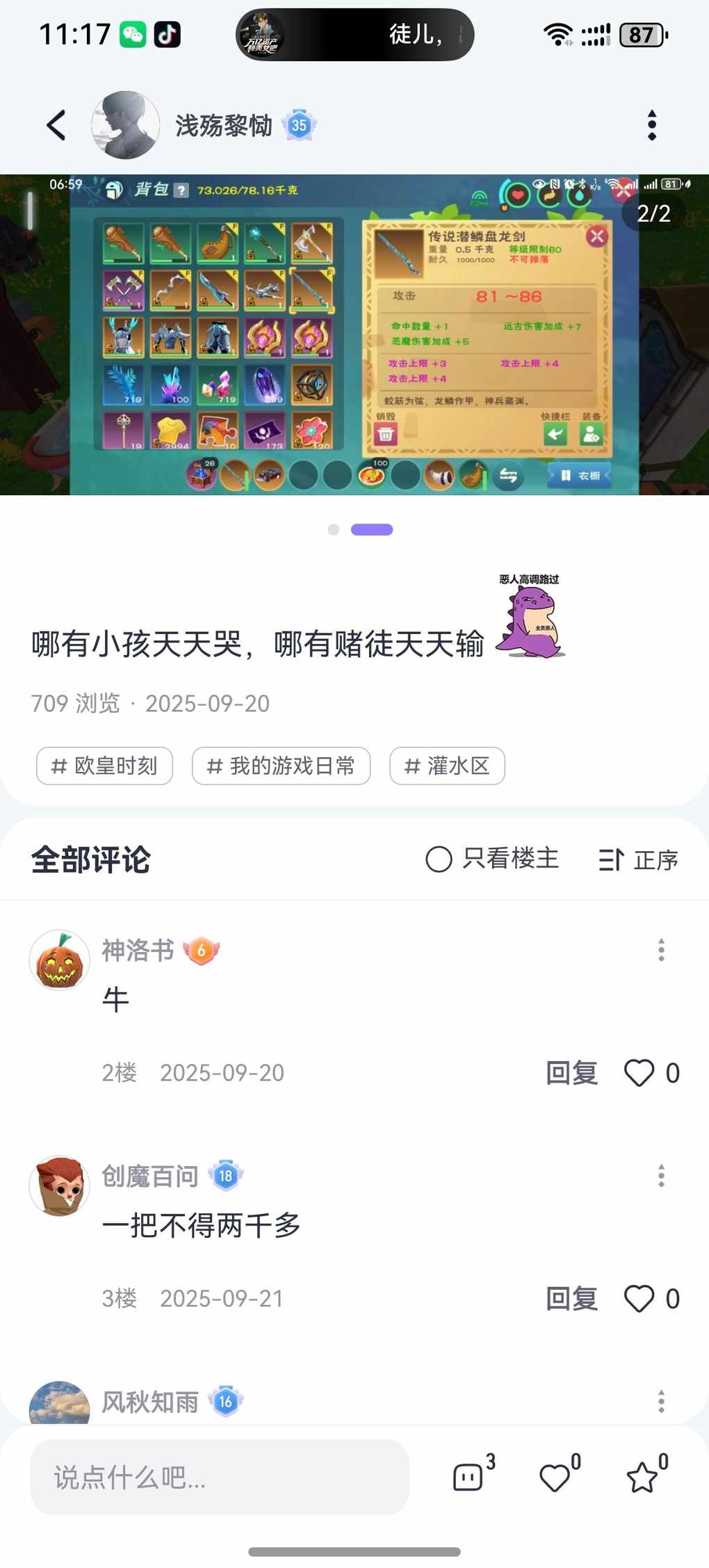Enable 只看楼主 filter for comments

(x=492, y=859)
